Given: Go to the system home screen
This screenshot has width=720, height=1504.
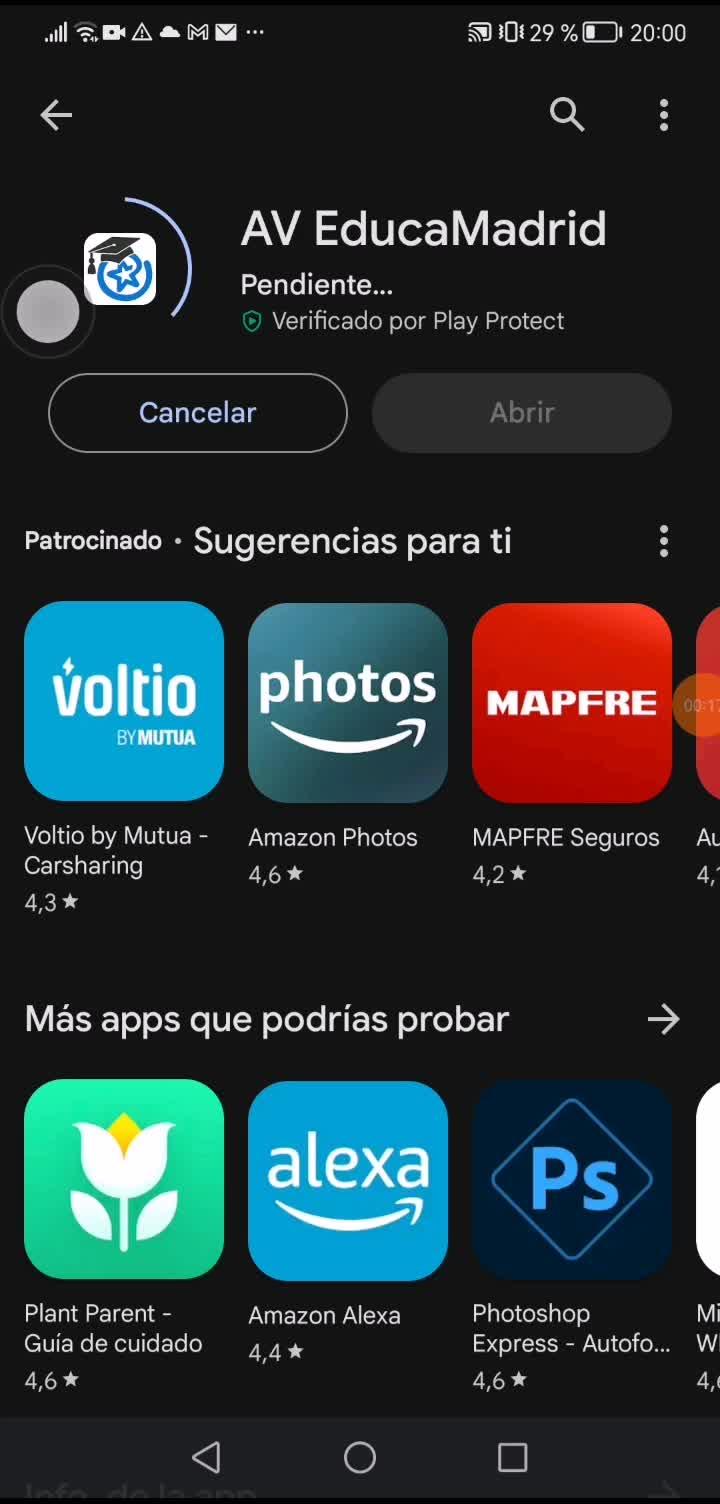Looking at the screenshot, I should click(x=360, y=1458).
